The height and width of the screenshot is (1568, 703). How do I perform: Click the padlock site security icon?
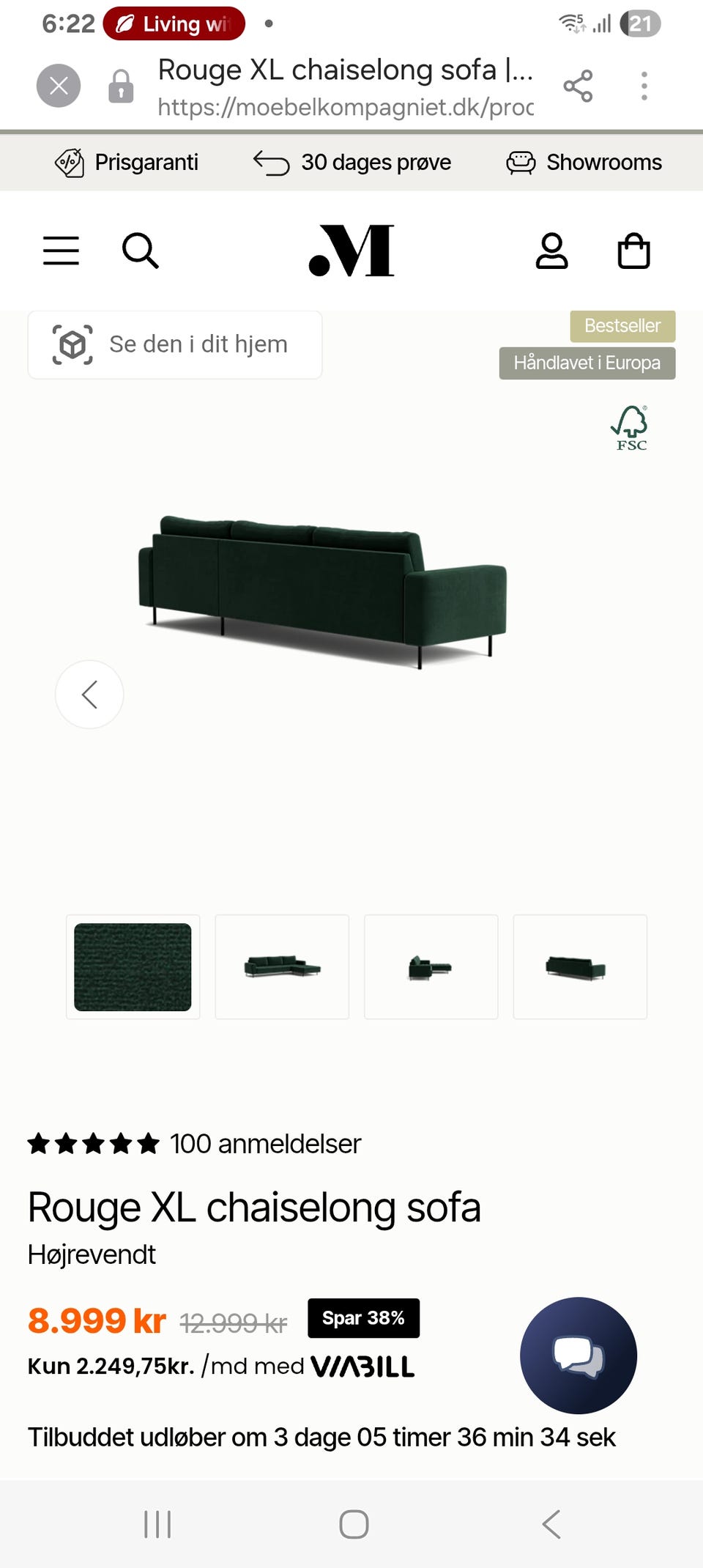click(x=121, y=84)
